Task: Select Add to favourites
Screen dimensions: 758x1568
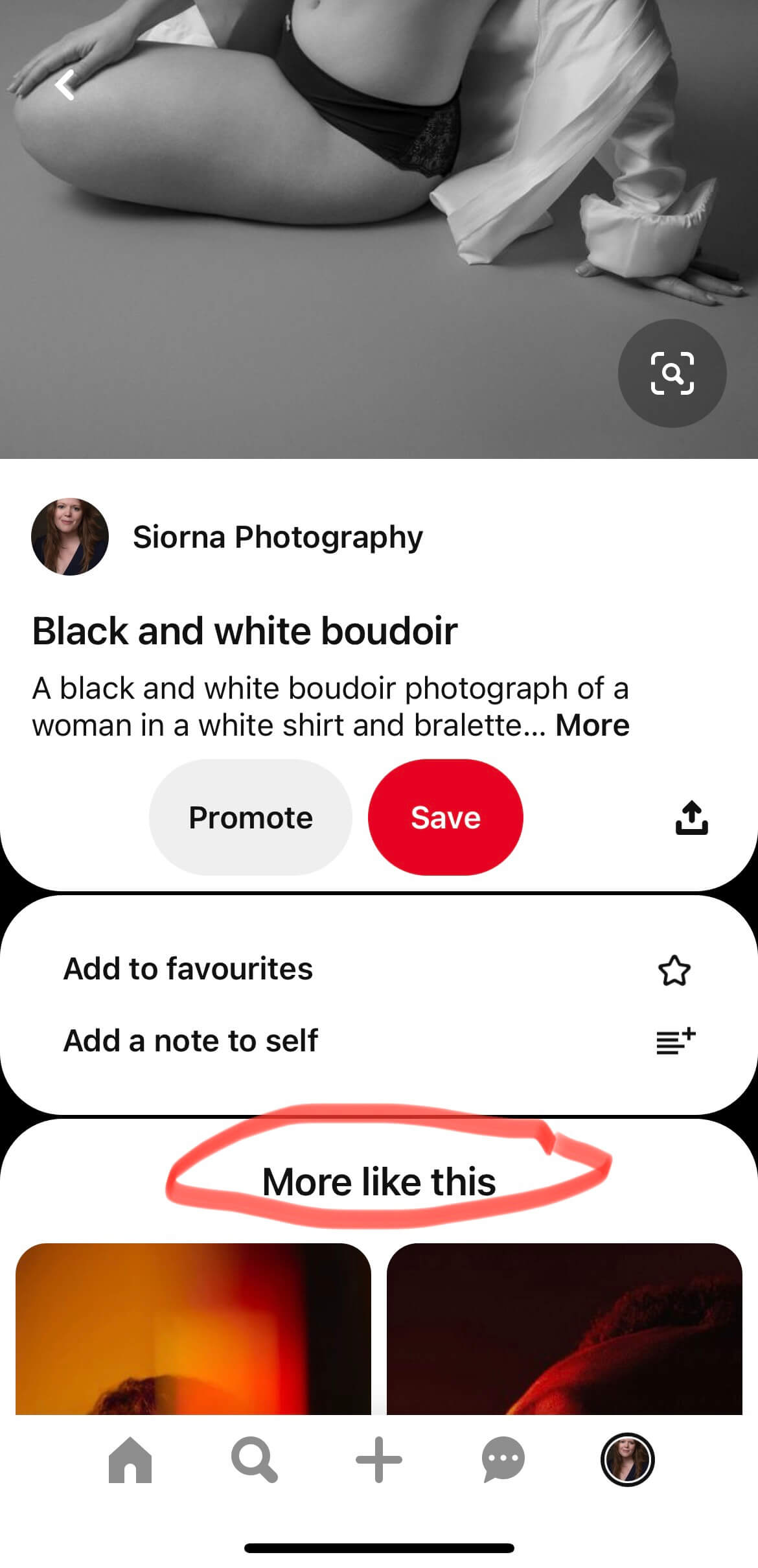Action: pyautogui.click(x=379, y=969)
